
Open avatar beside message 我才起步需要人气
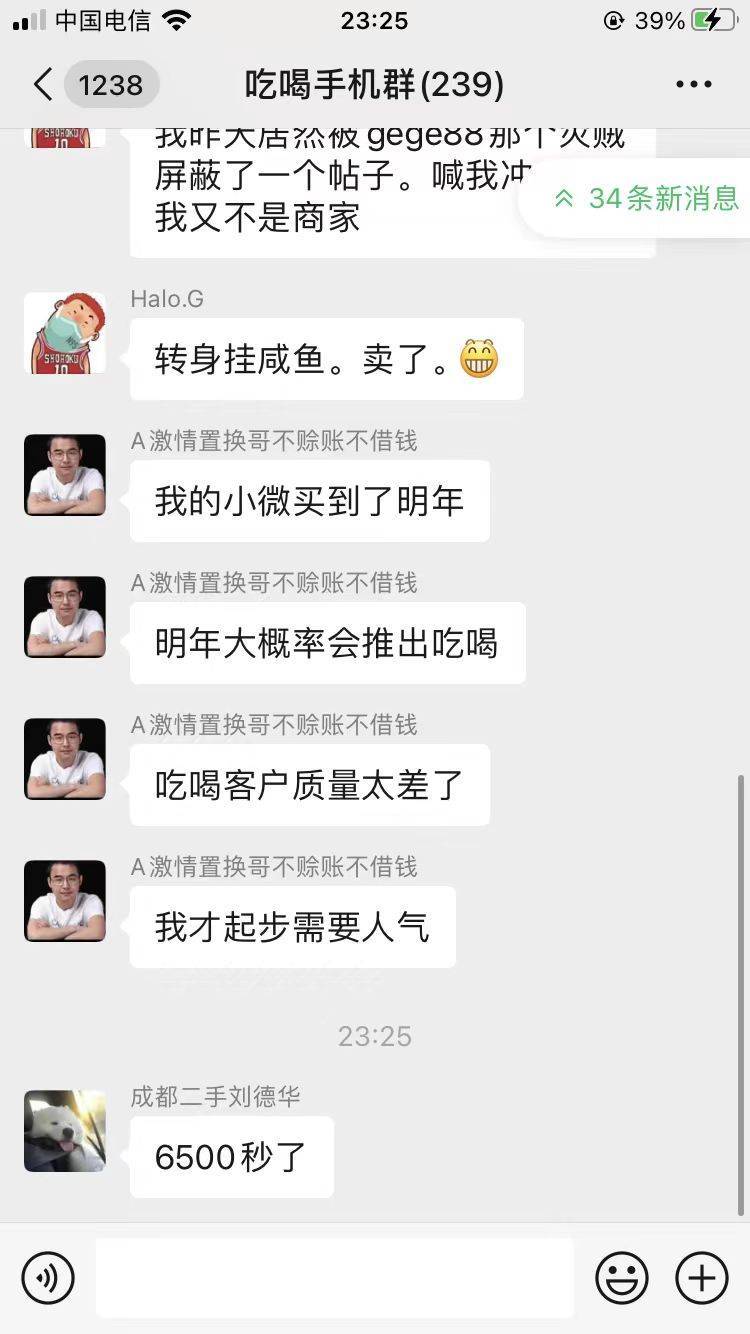click(x=65, y=901)
